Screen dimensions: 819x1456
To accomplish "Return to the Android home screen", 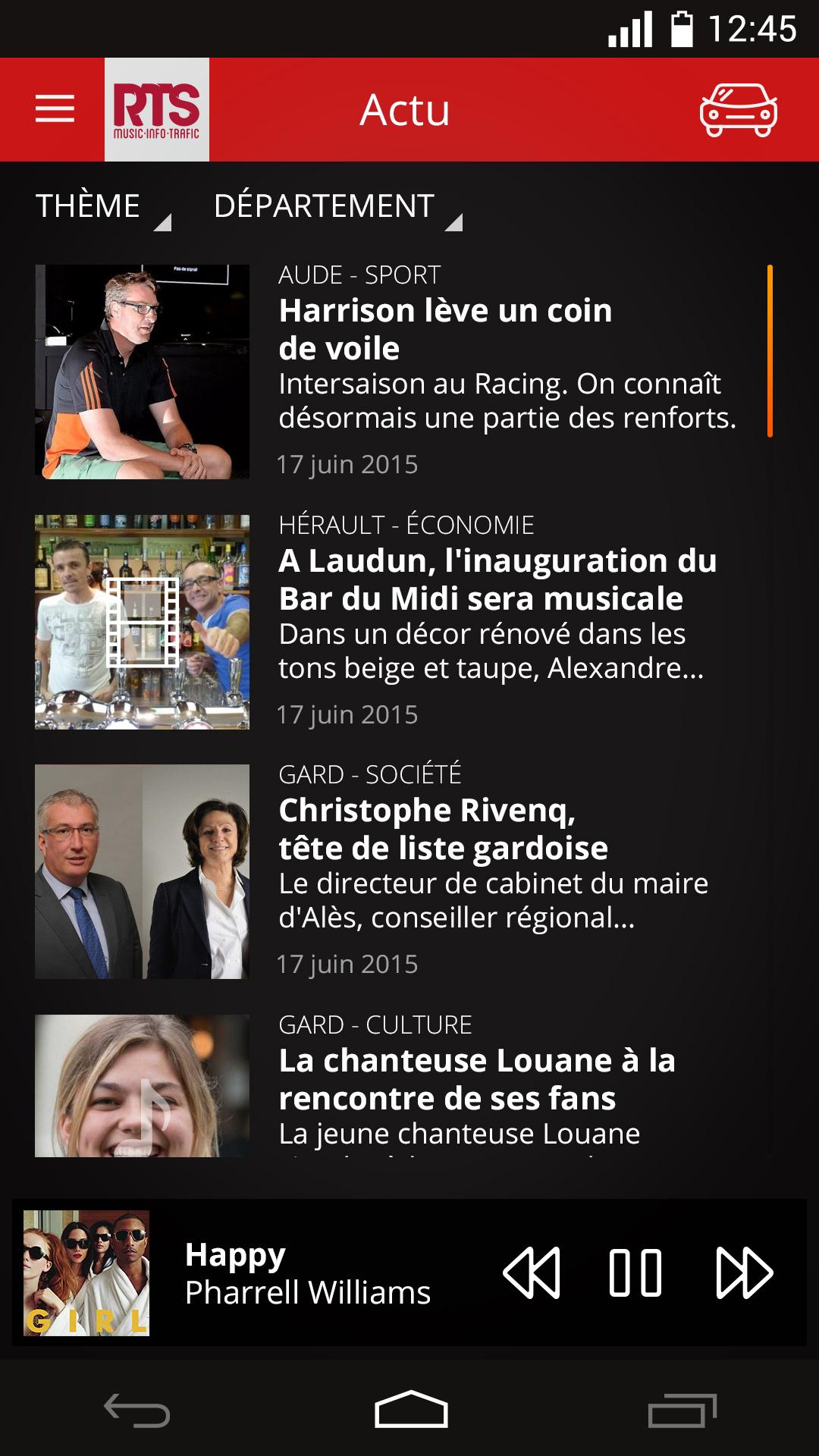I will [x=411, y=1410].
